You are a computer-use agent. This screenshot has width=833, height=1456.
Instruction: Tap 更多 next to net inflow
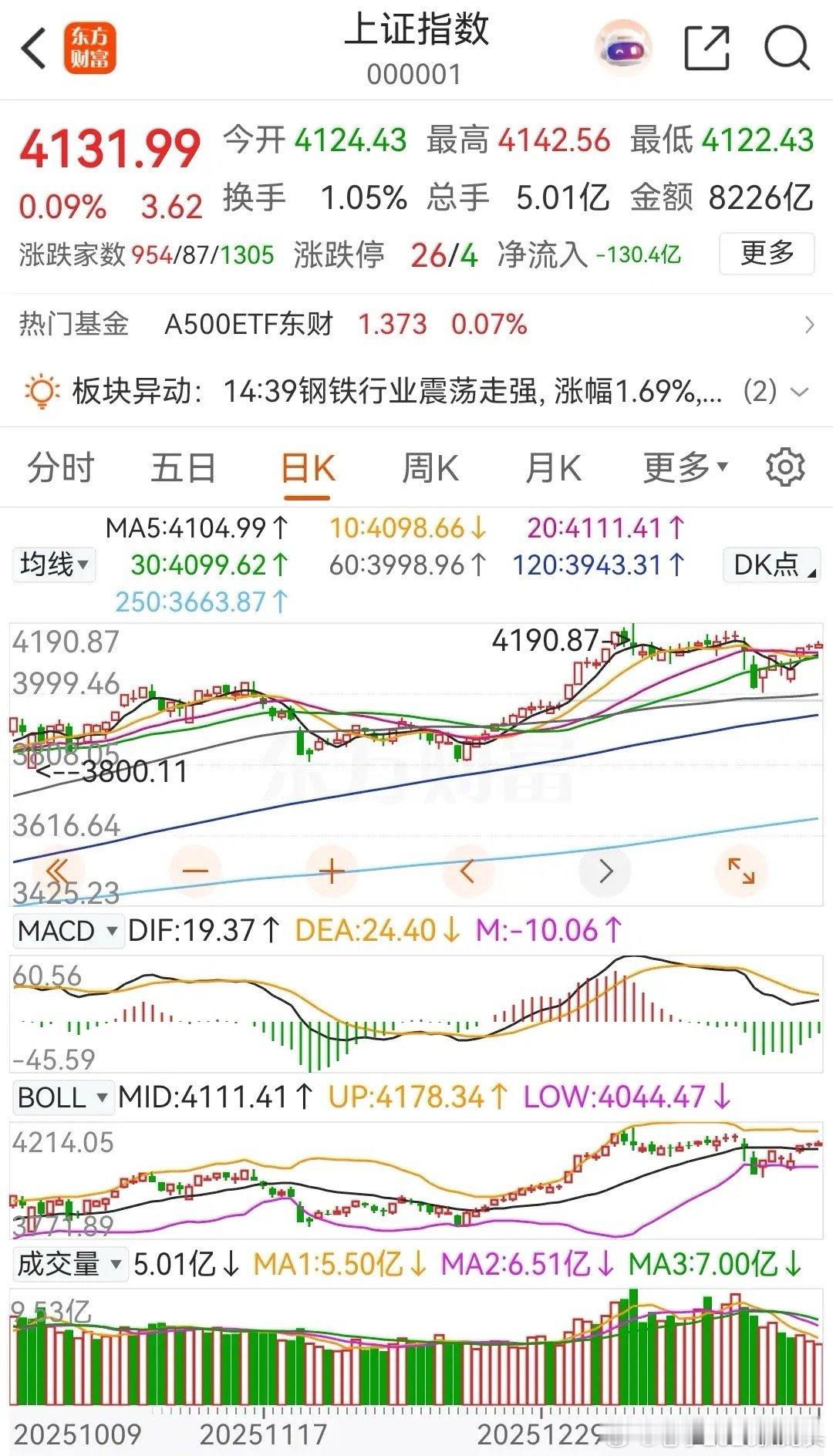[766, 253]
